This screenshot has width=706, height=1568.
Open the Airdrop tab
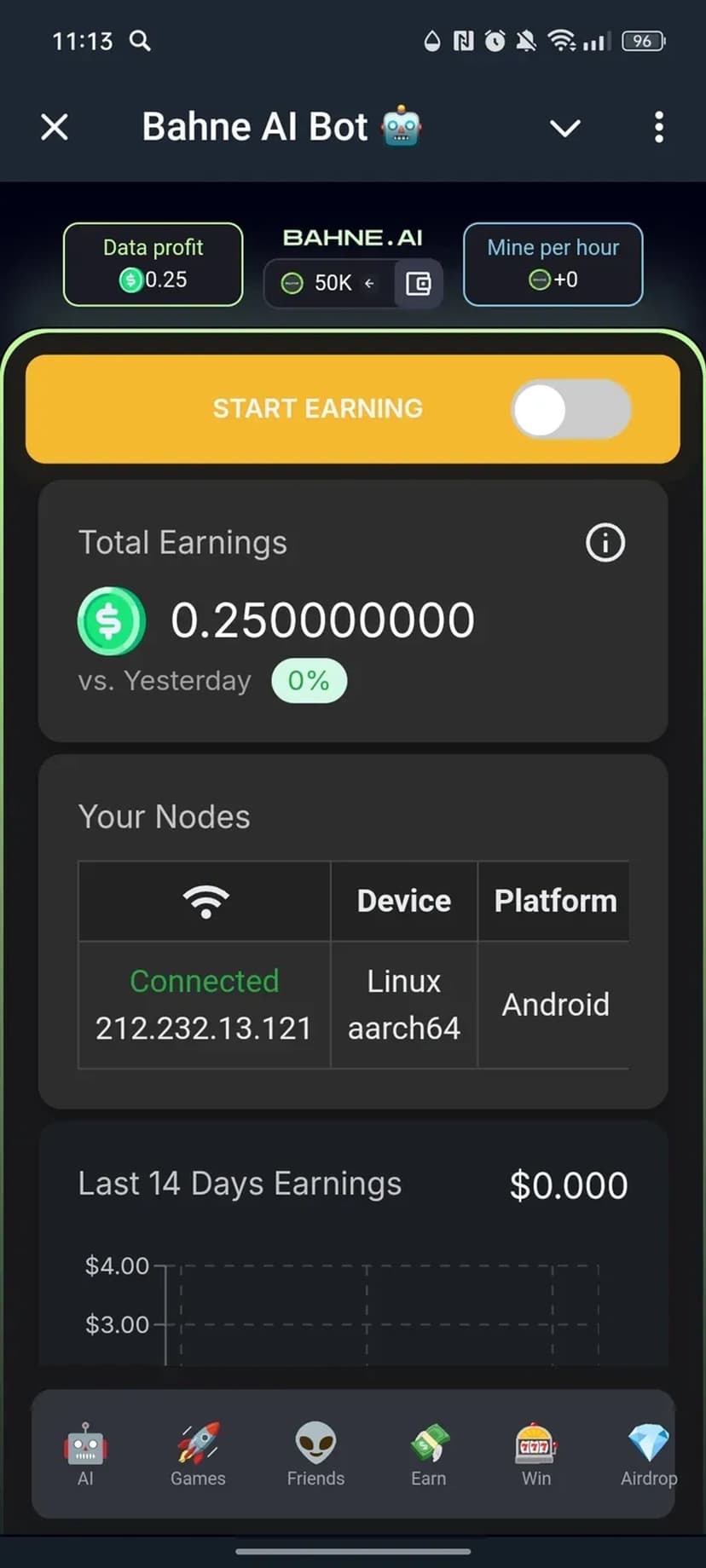[x=648, y=1454]
